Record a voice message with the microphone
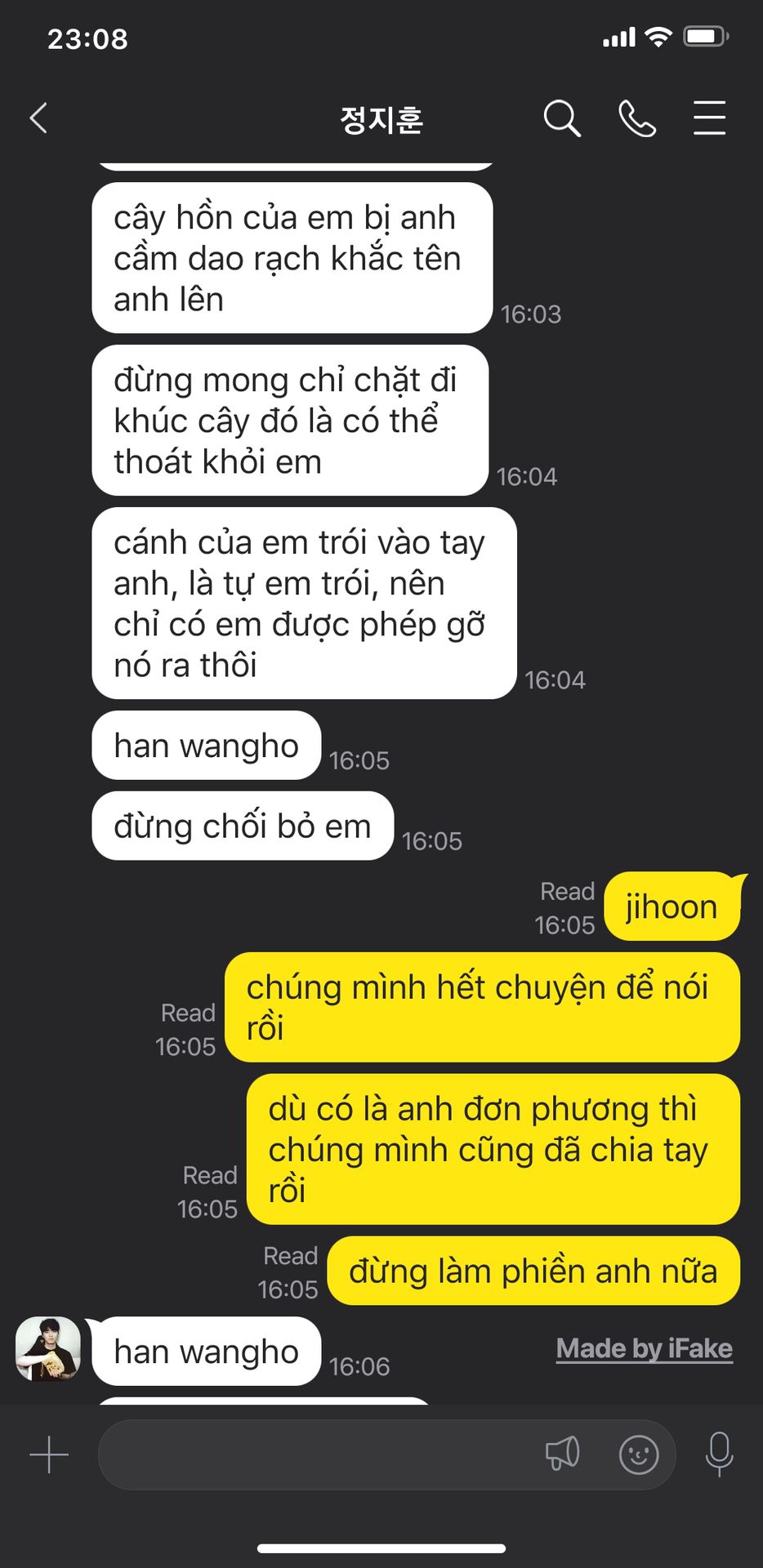763x1568 pixels. pos(719,1454)
